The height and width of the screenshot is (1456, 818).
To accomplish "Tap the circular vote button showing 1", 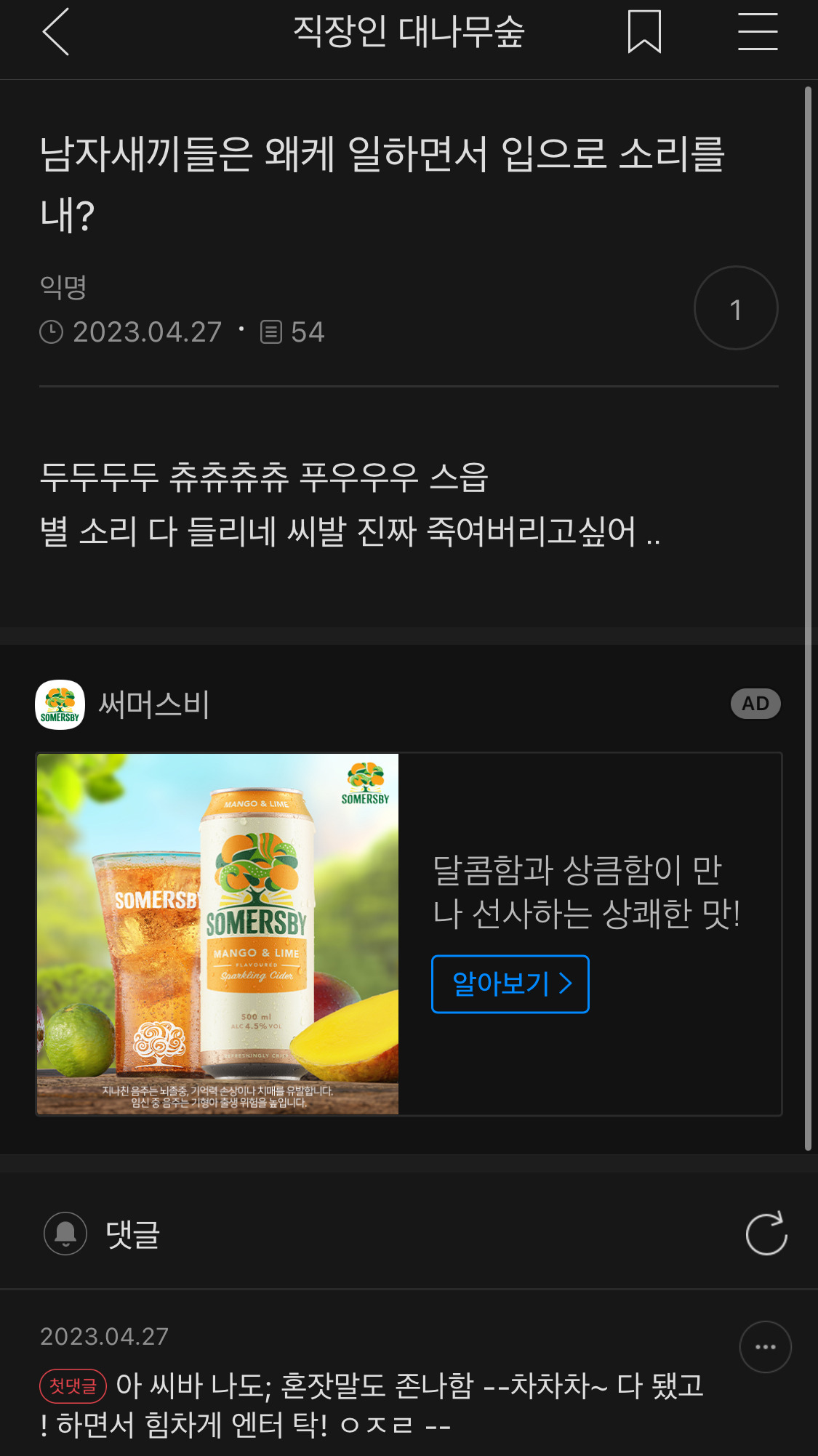I will [x=735, y=308].
